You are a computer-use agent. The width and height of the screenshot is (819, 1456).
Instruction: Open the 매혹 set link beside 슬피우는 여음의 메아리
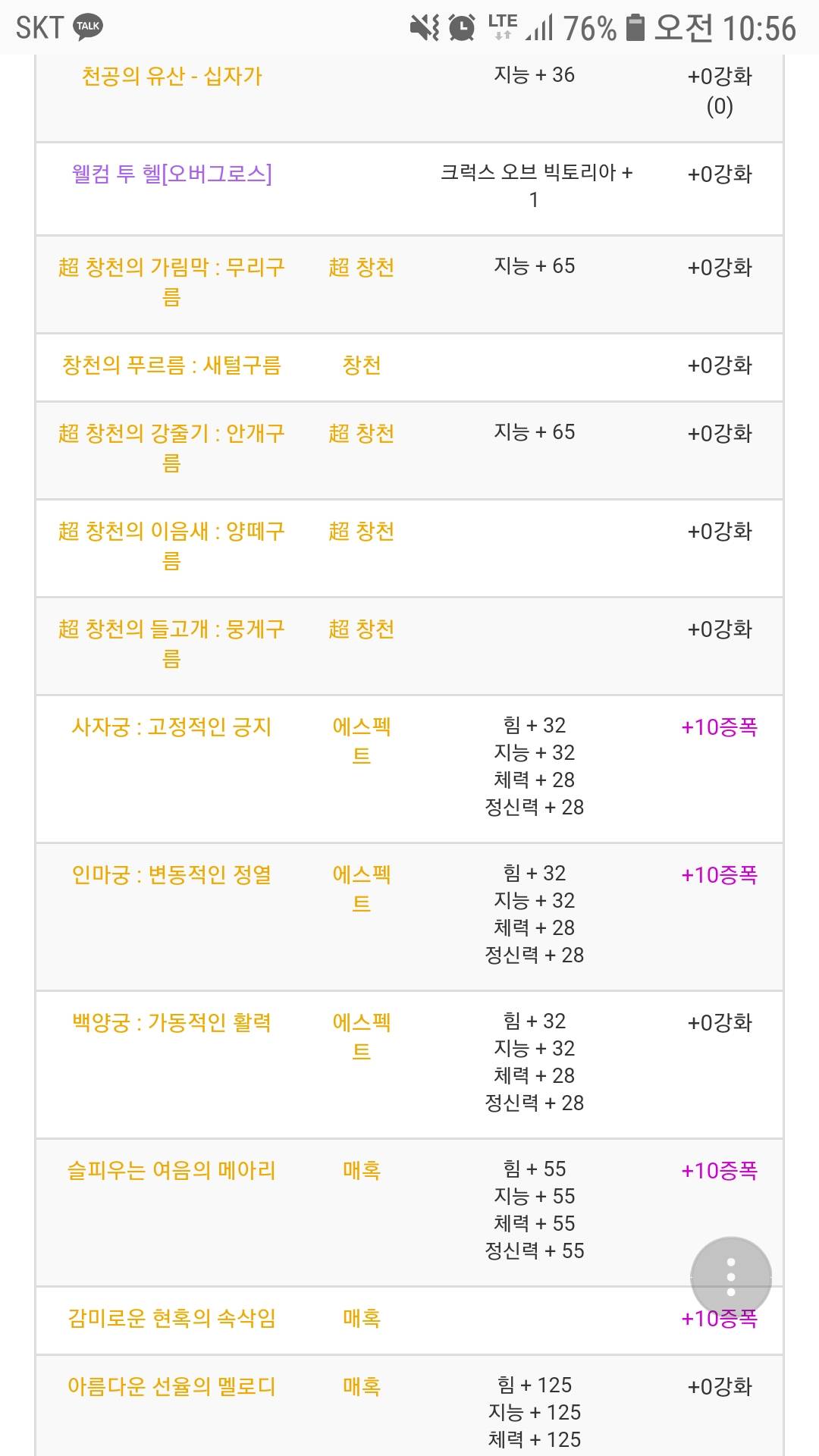click(362, 1171)
